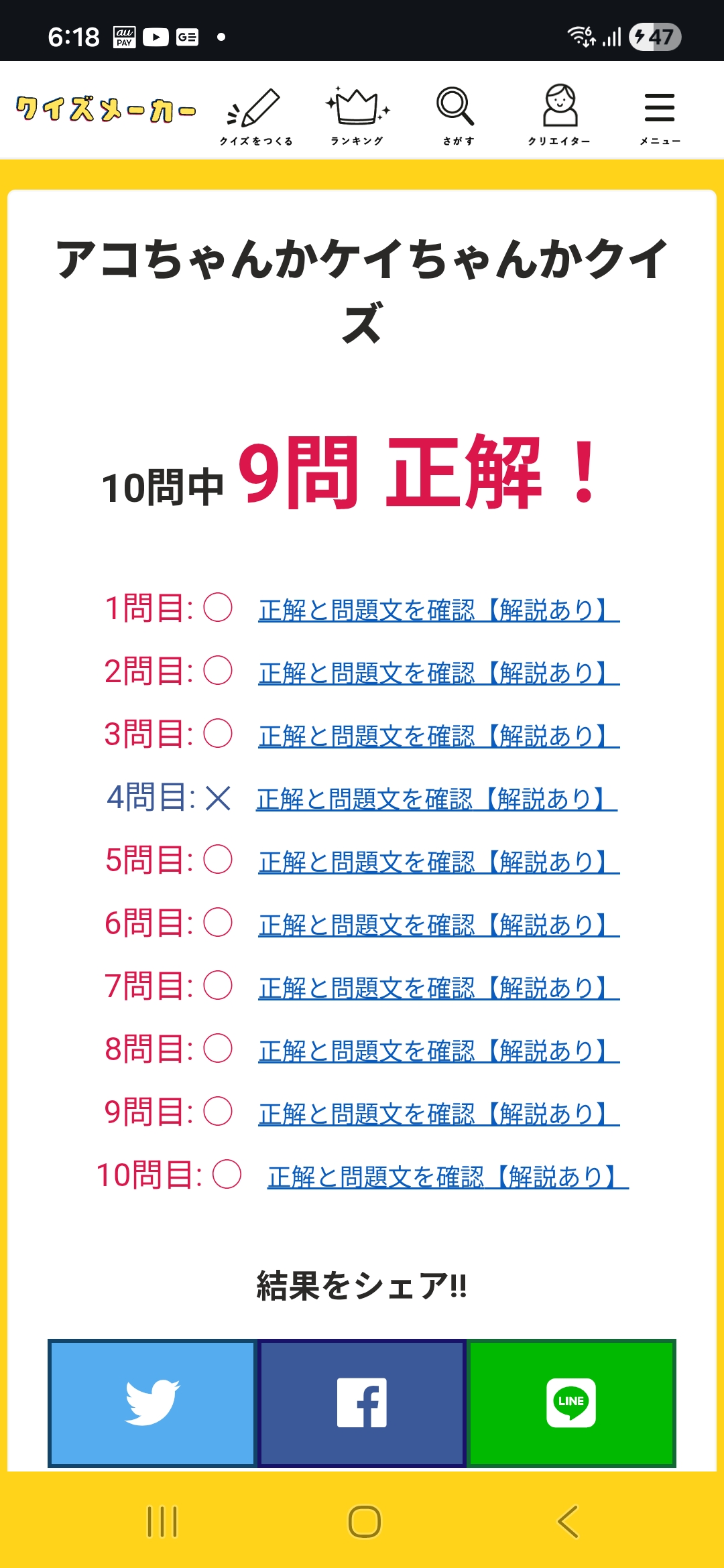
Task: Share the result on Facebook
Action: coord(362,1402)
